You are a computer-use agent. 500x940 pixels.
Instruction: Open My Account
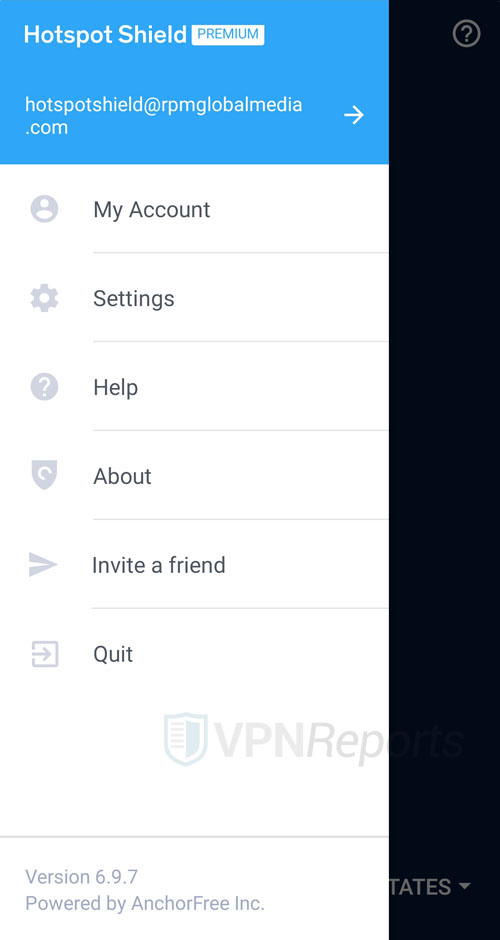[x=194, y=209]
